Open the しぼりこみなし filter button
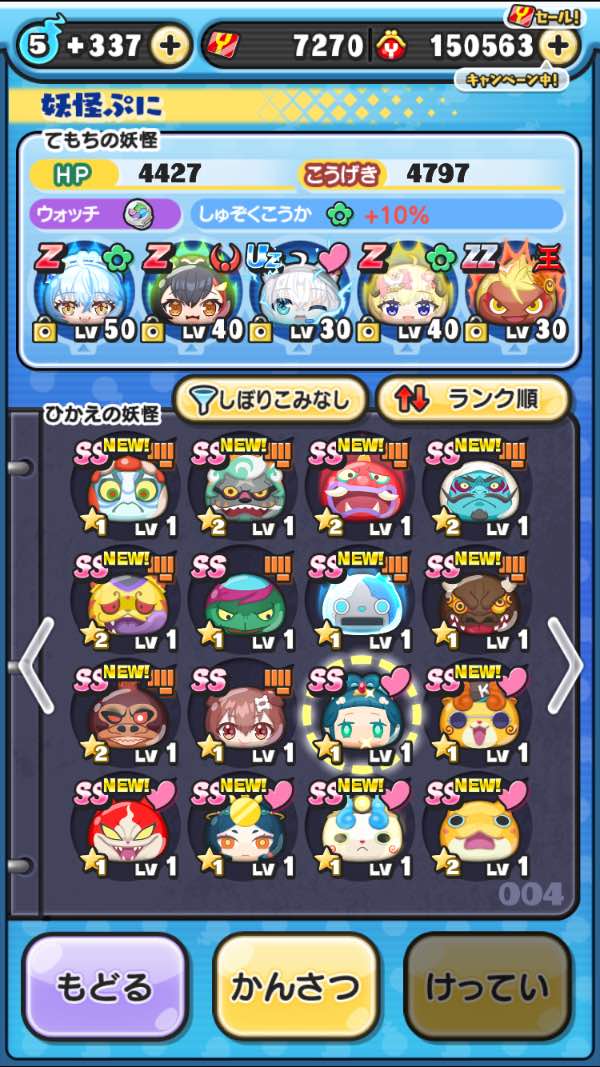Image resolution: width=600 pixels, height=1067 pixels. (270, 400)
